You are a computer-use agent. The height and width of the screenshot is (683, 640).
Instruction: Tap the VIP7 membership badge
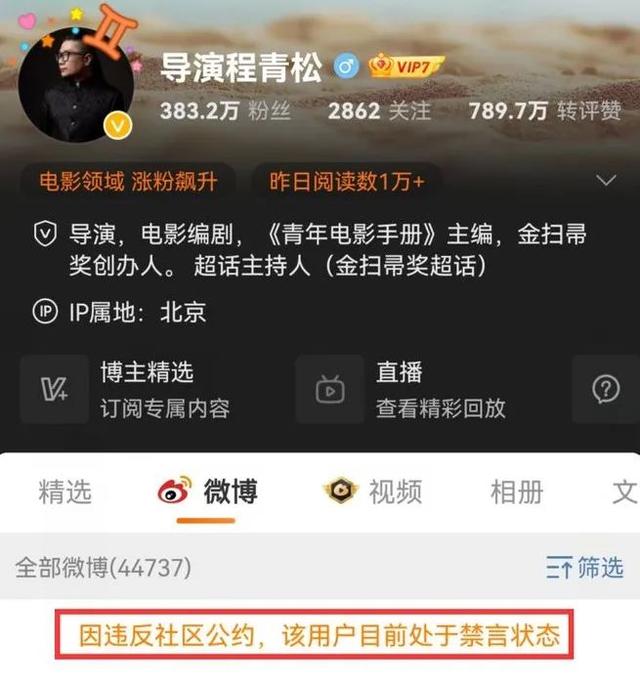pyautogui.click(x=405, y=67)
